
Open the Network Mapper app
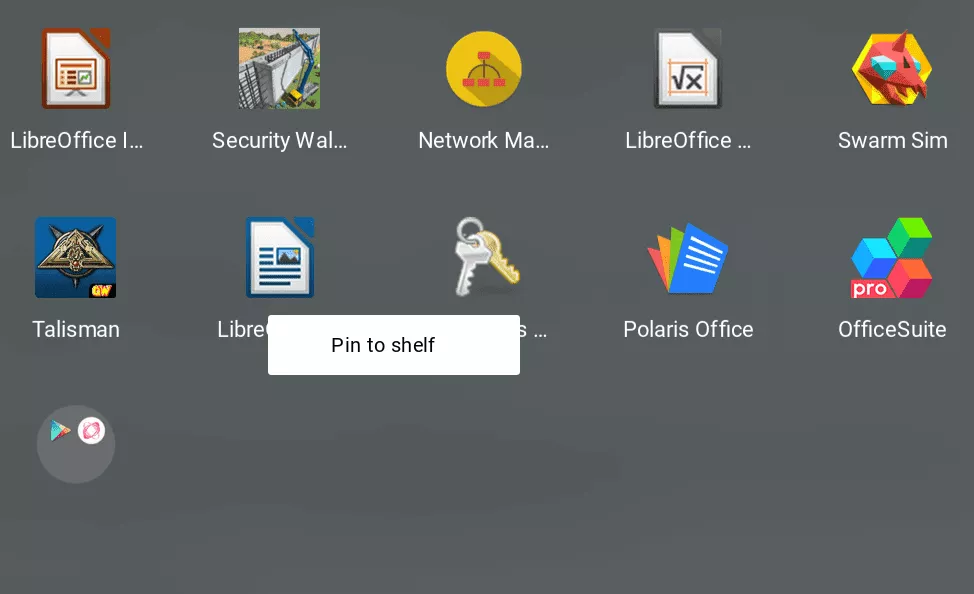click(484, 69)
